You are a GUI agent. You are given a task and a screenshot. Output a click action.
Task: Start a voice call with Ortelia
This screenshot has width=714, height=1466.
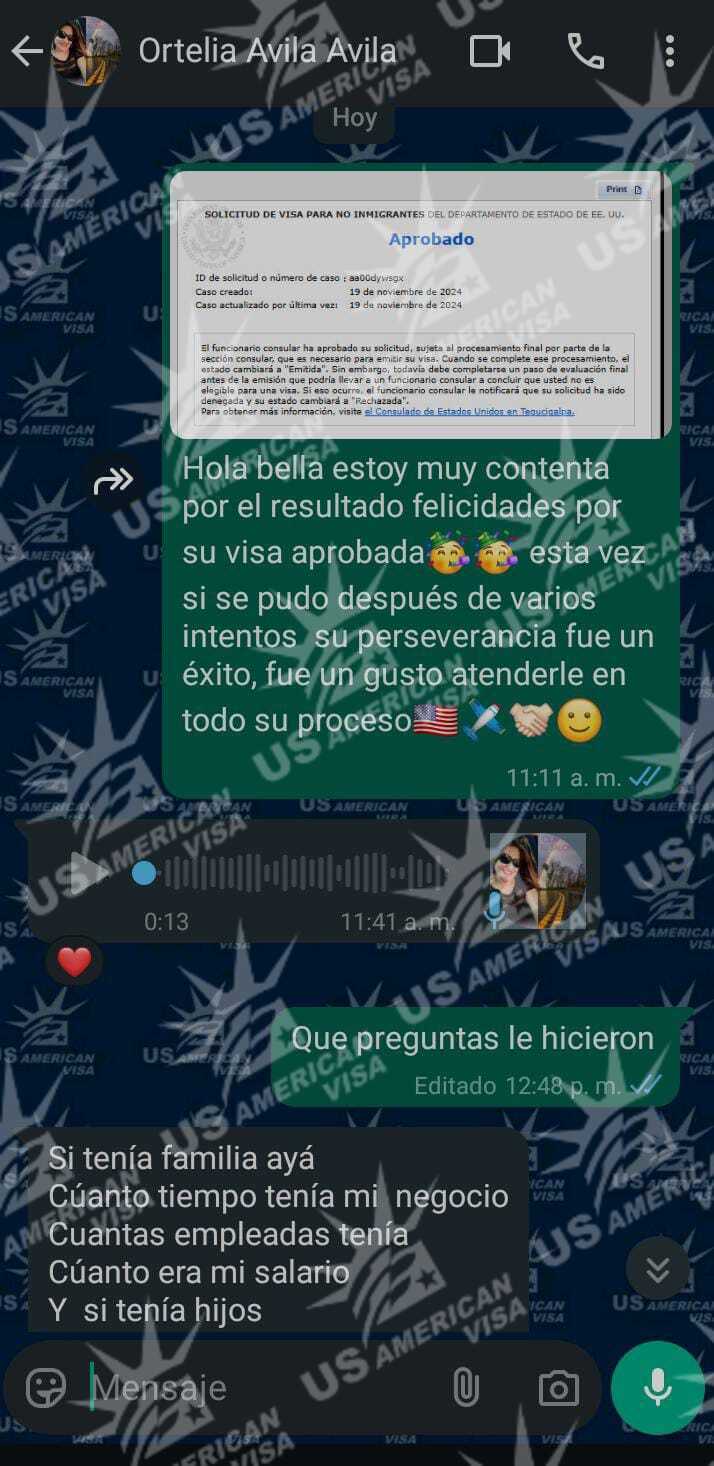coord(585,52)
